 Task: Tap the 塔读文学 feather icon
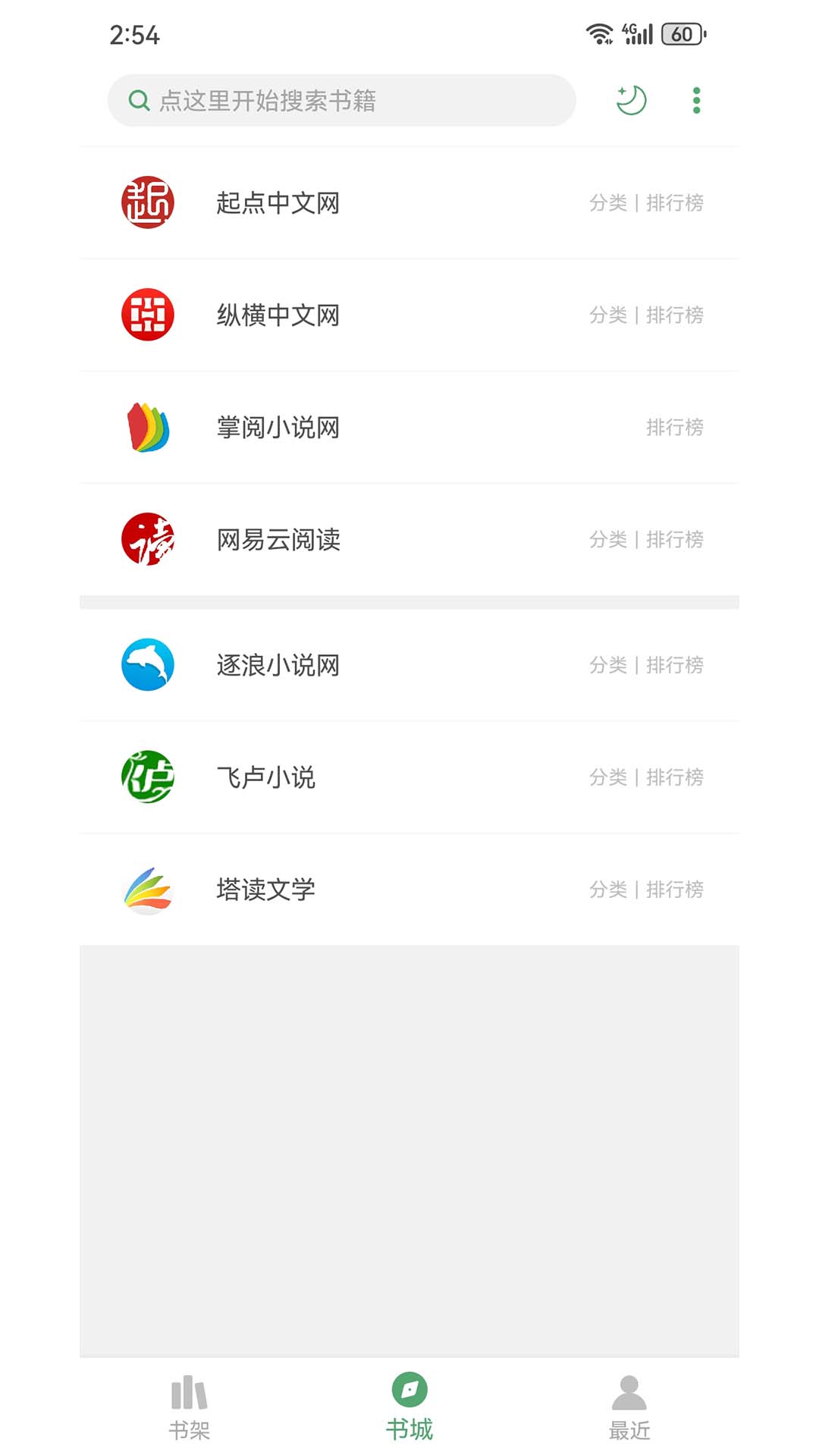pos(147,890)
